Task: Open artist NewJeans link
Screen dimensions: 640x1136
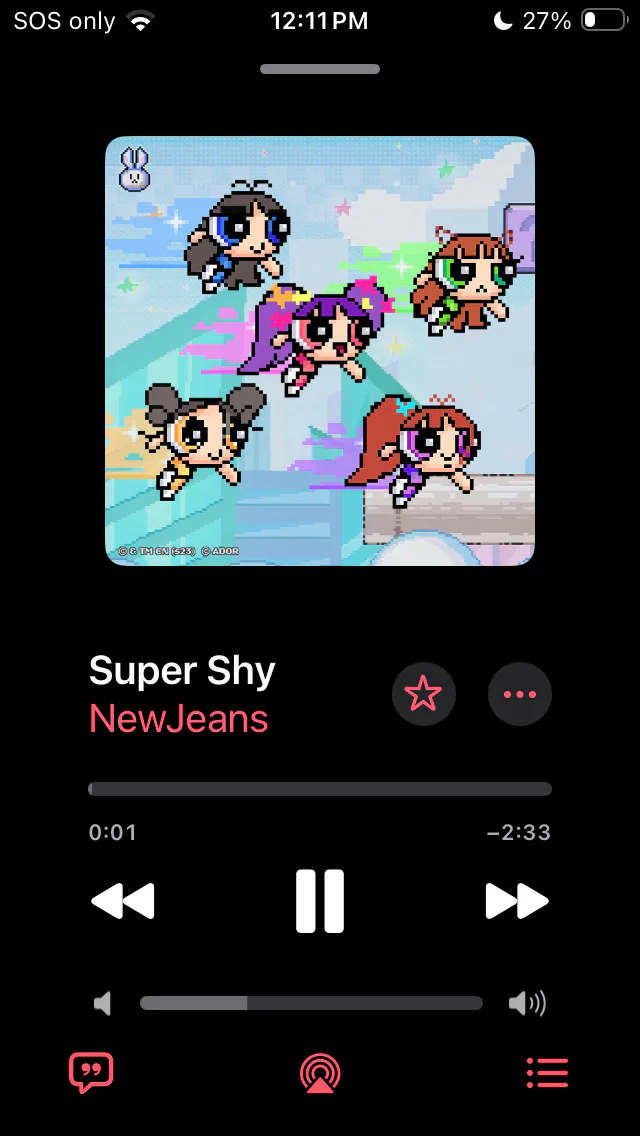Action: tap(179, 719)
